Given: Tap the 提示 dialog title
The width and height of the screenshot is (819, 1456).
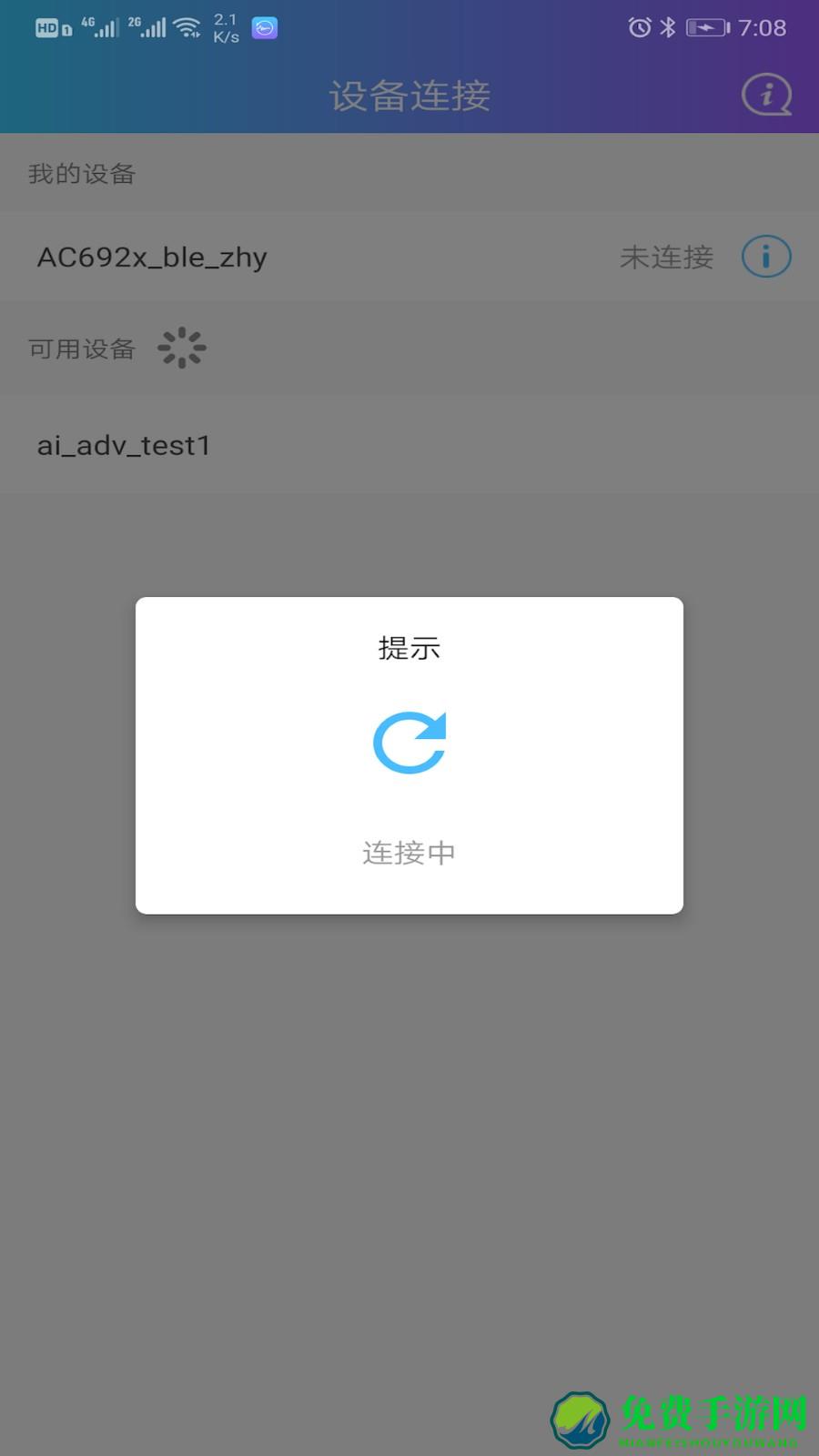Looking at the screenshot, I should coord(409,648).
